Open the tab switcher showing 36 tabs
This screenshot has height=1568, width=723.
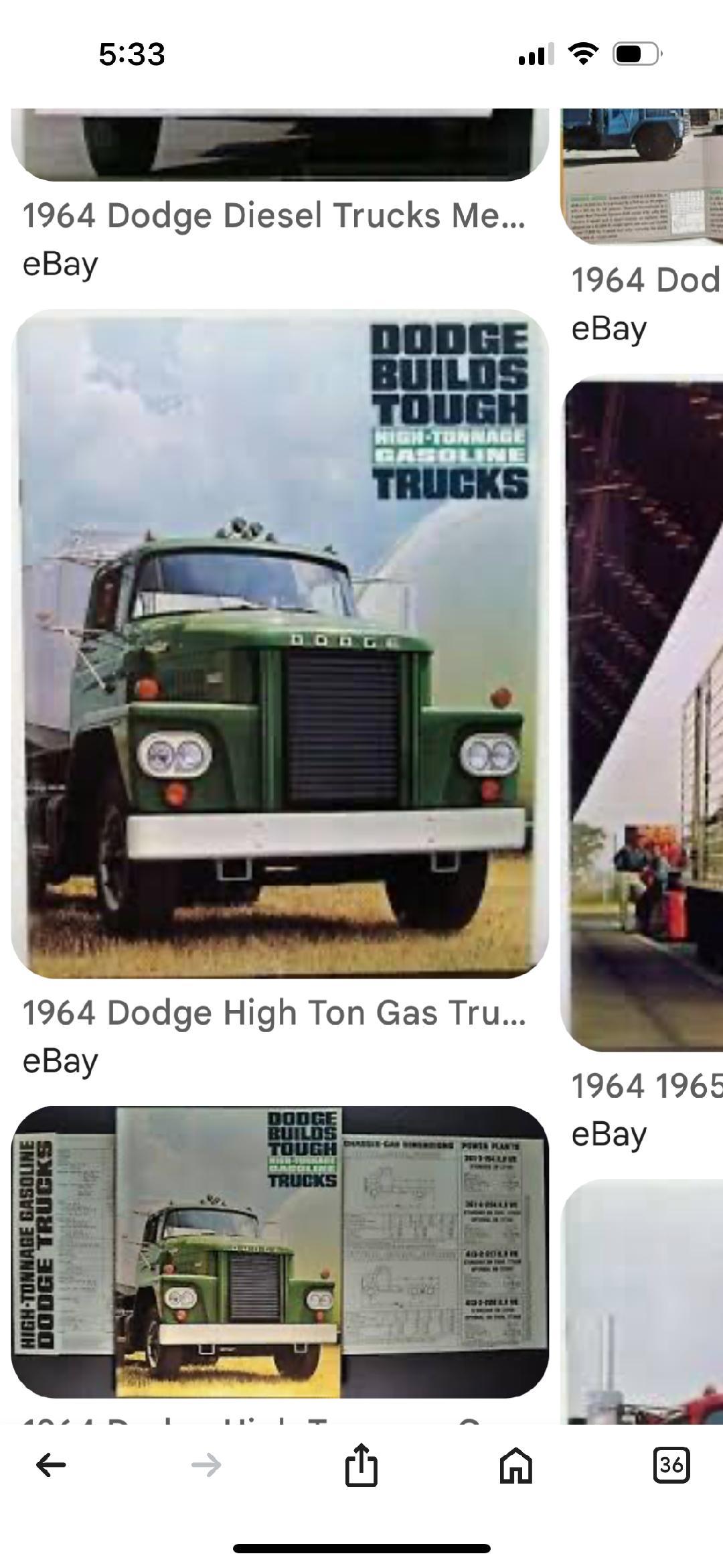[x=671, y=1465]
